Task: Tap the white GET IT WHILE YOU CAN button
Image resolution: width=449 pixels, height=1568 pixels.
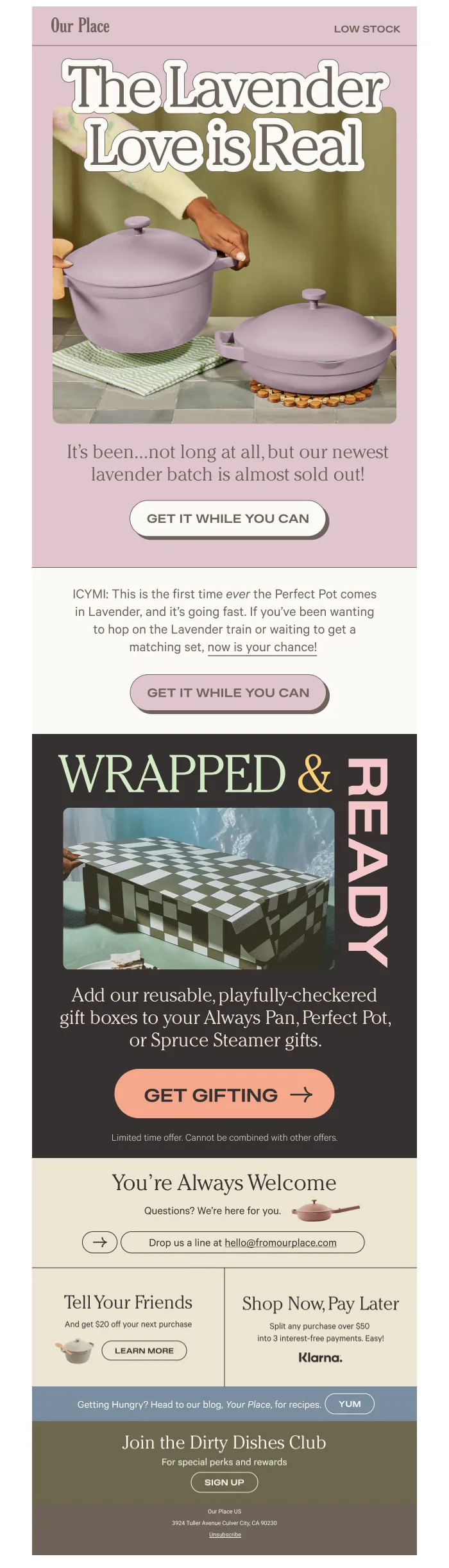Action: click(228, 518)
